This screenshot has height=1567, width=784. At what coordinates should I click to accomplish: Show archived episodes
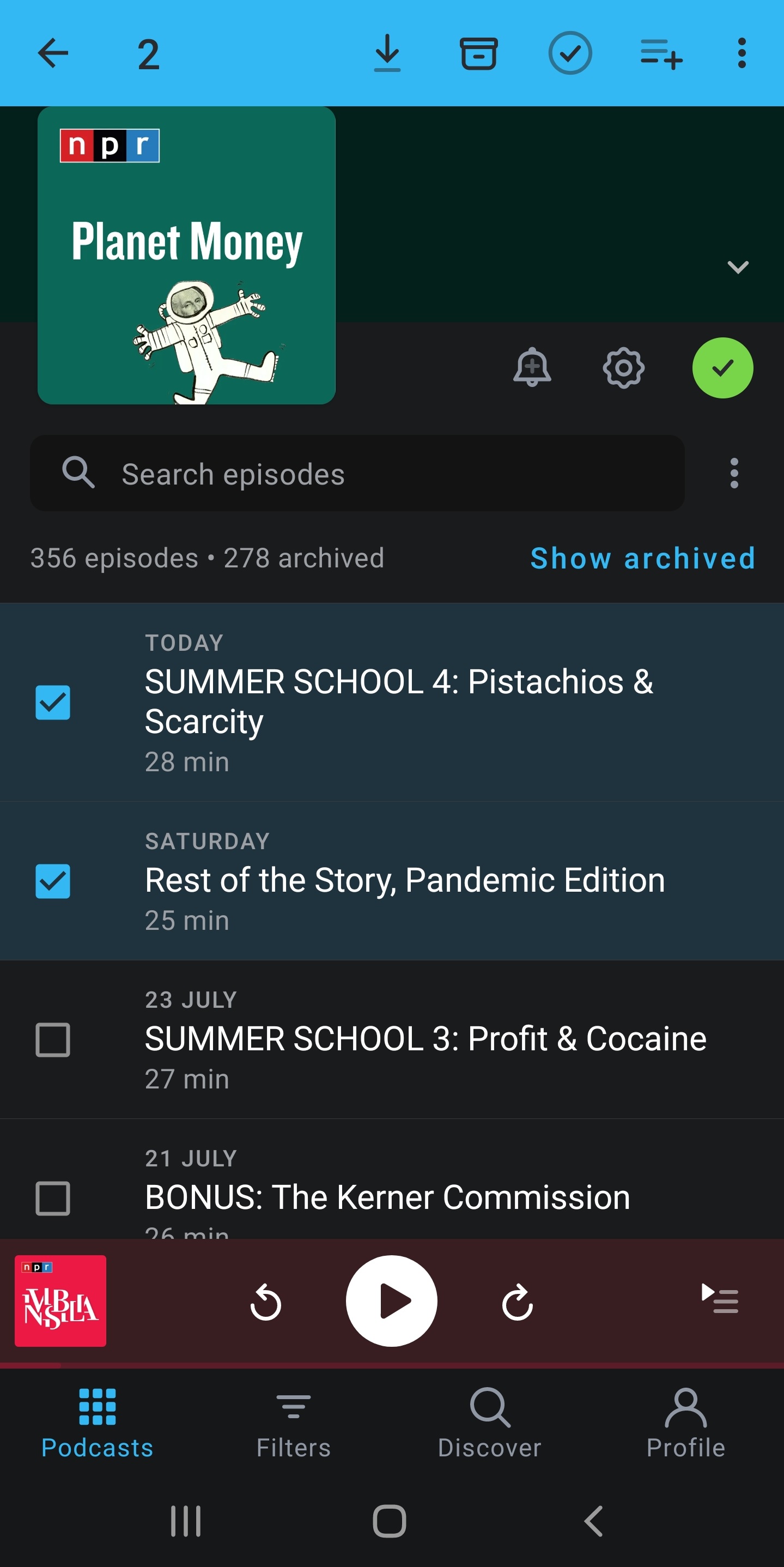[x=642, y=558]
